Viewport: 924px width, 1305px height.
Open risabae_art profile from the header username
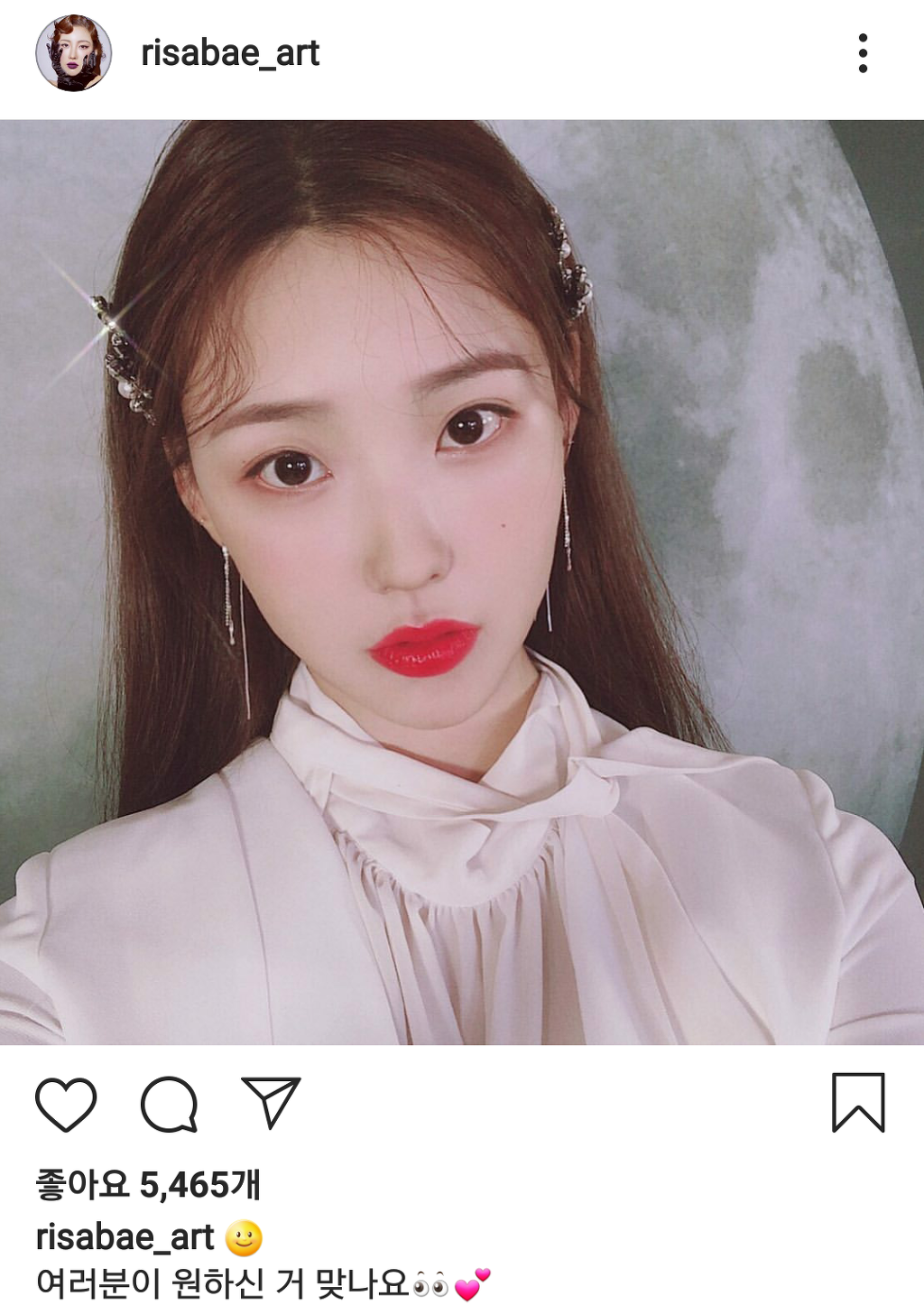pyautogui.click(x=230, y=53)
